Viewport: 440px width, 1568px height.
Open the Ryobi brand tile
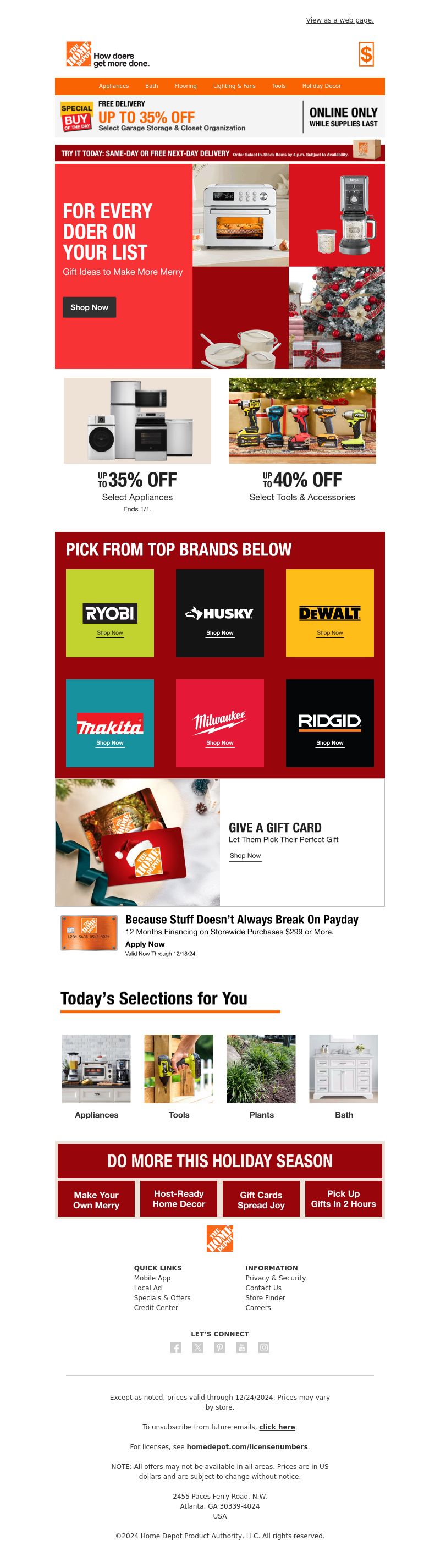pos(109,613)
